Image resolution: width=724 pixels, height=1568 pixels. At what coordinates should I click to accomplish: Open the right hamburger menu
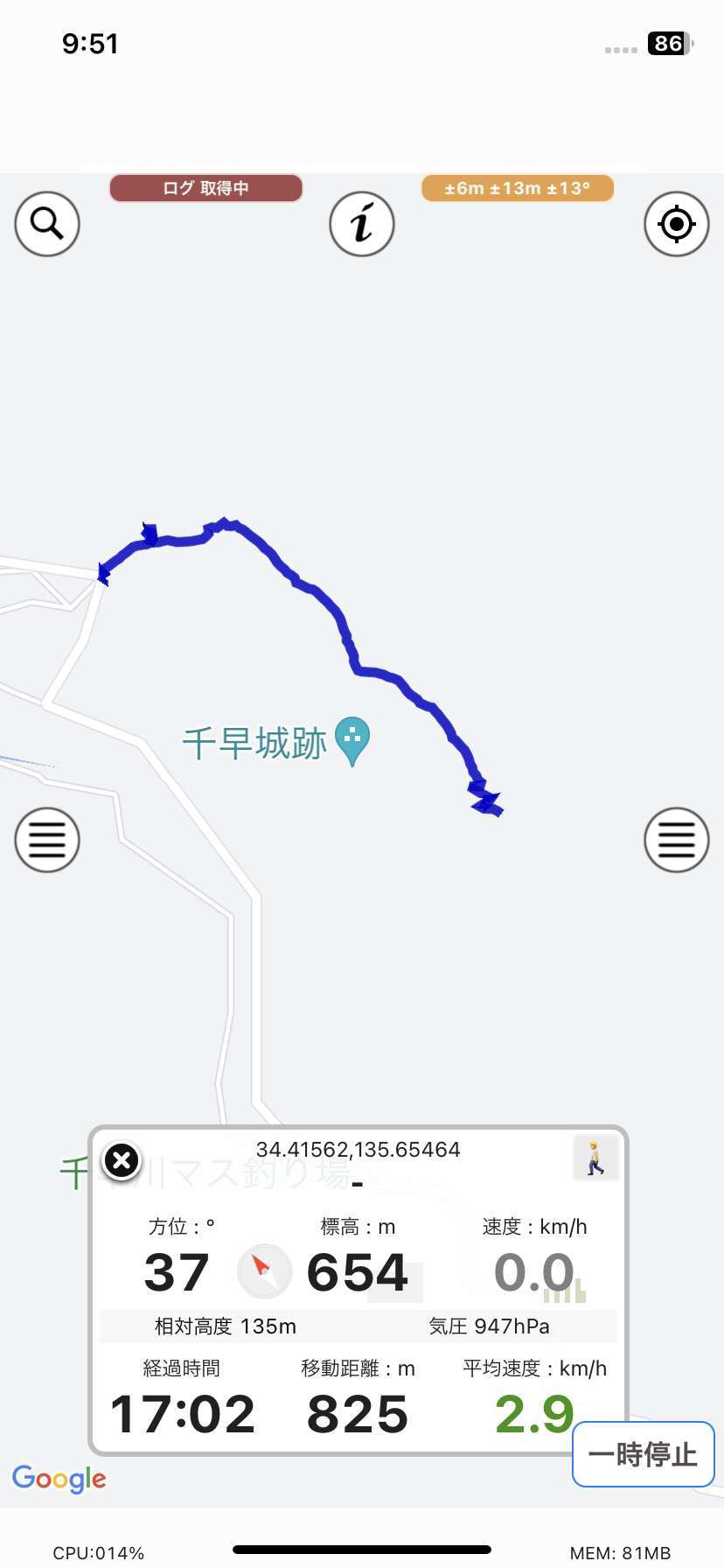pyautogui.click(x=677, y=840)
